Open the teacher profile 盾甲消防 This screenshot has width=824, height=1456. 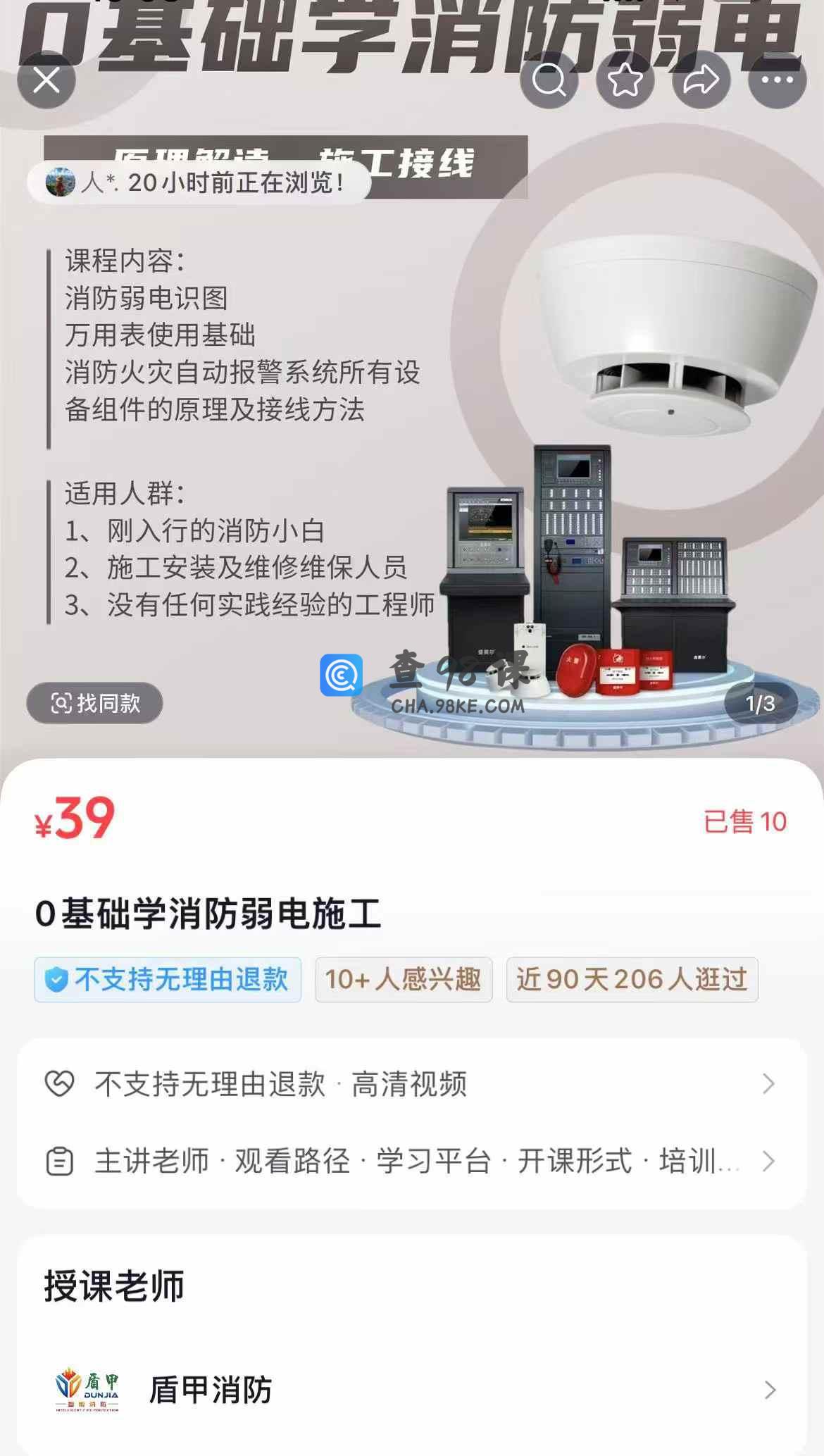[412, 1390]
